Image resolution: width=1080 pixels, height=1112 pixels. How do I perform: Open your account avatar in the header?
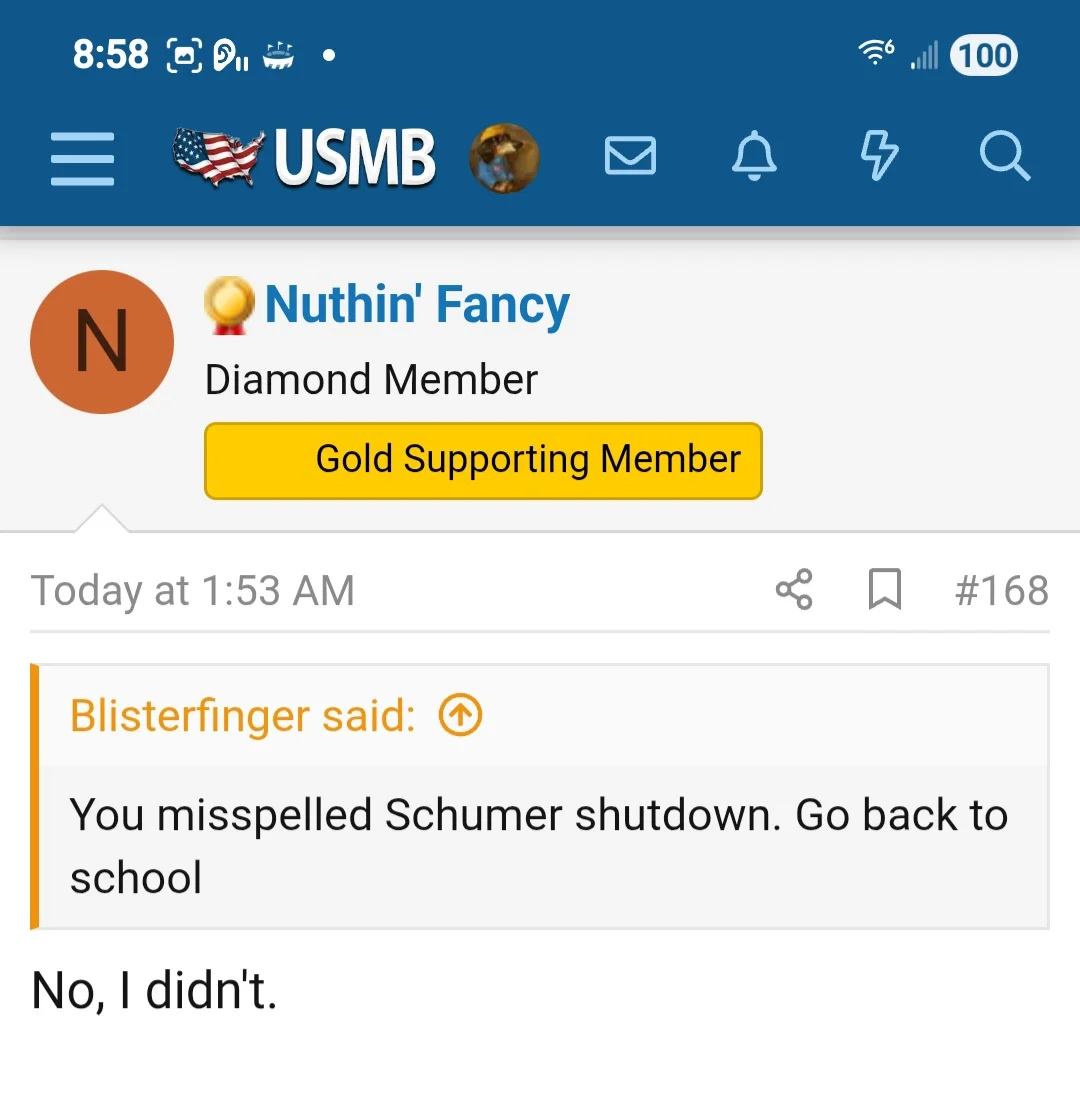504,157
